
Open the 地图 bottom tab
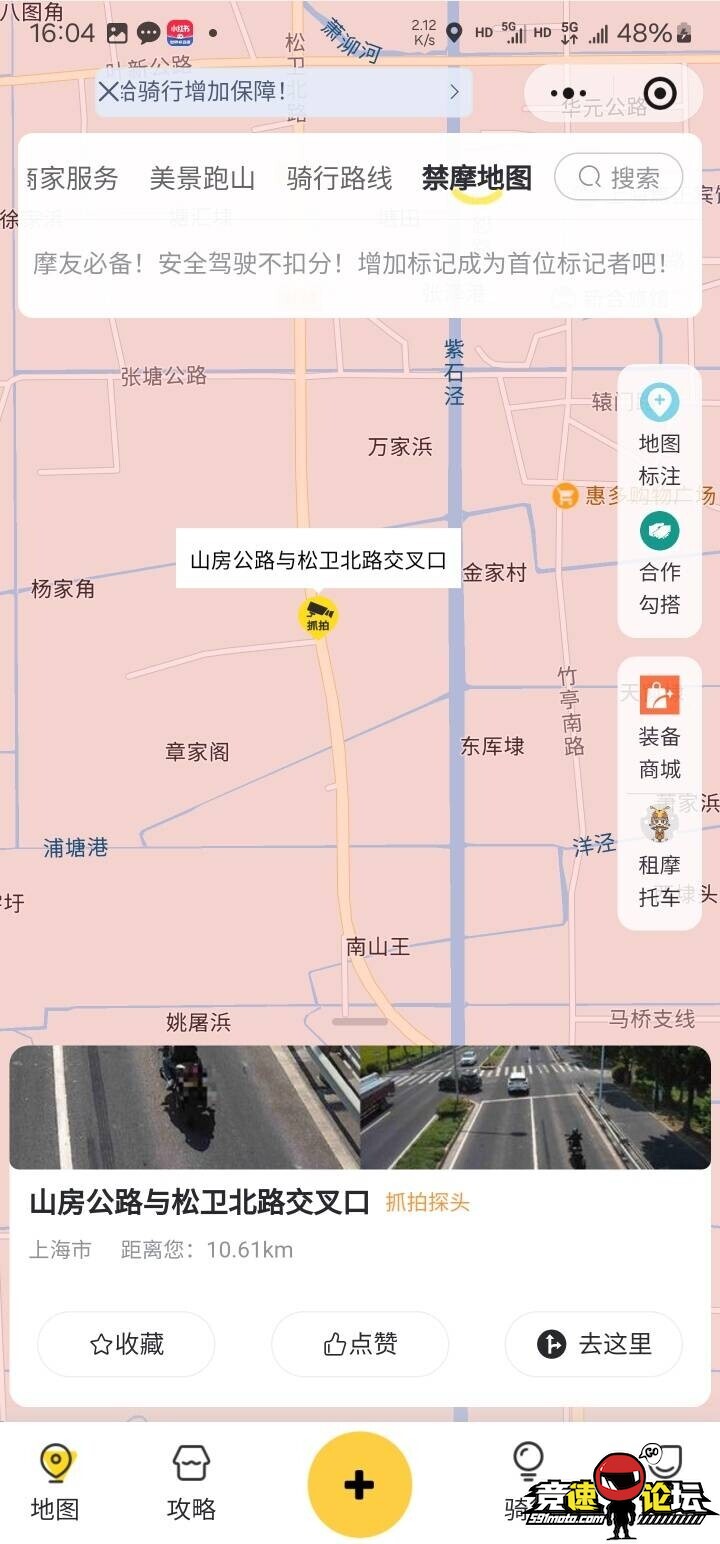coord(55,1483)
